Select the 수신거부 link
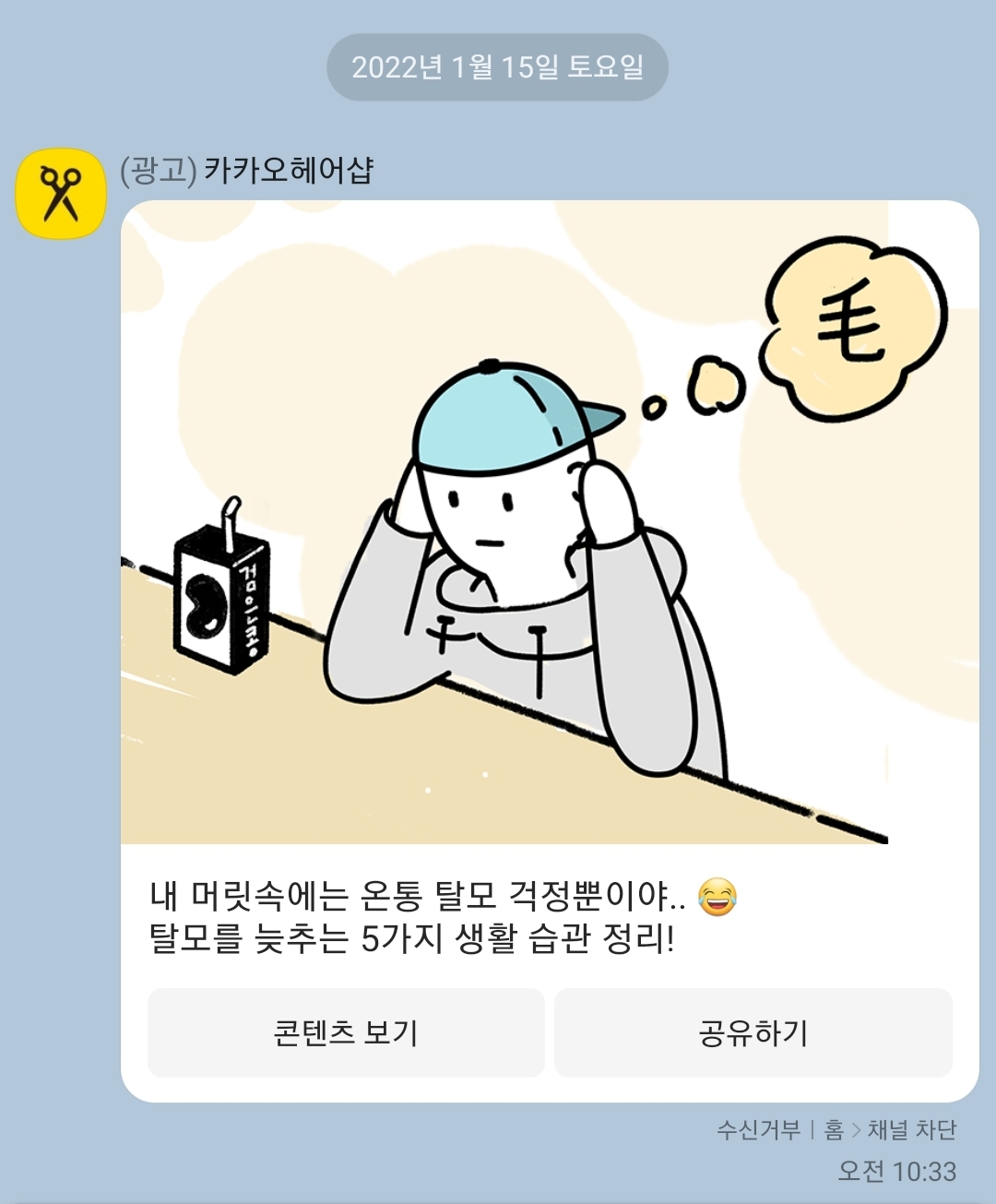This screenshot has height=1204, width=996. tap(758, 1129)
